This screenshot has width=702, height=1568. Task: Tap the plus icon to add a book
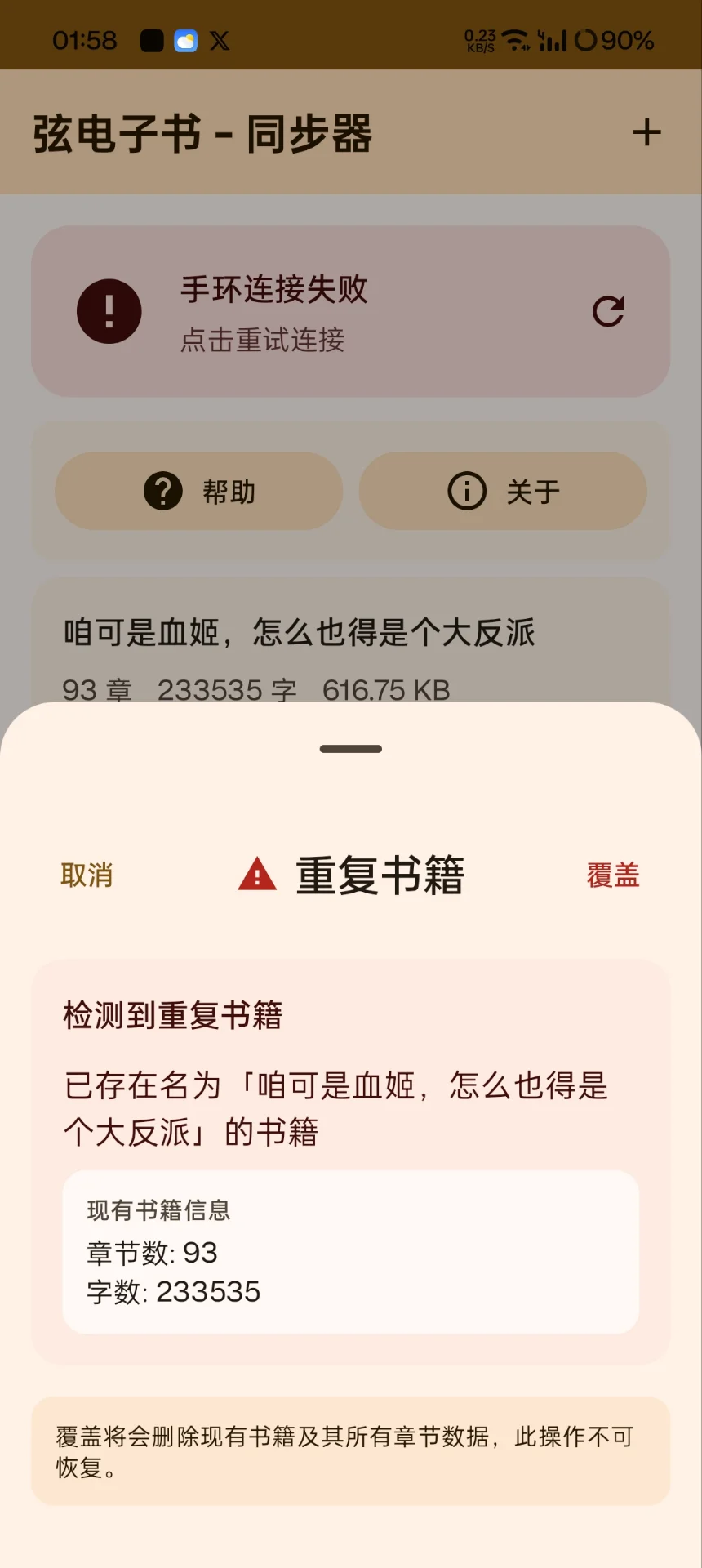click(x=647, y=133)
